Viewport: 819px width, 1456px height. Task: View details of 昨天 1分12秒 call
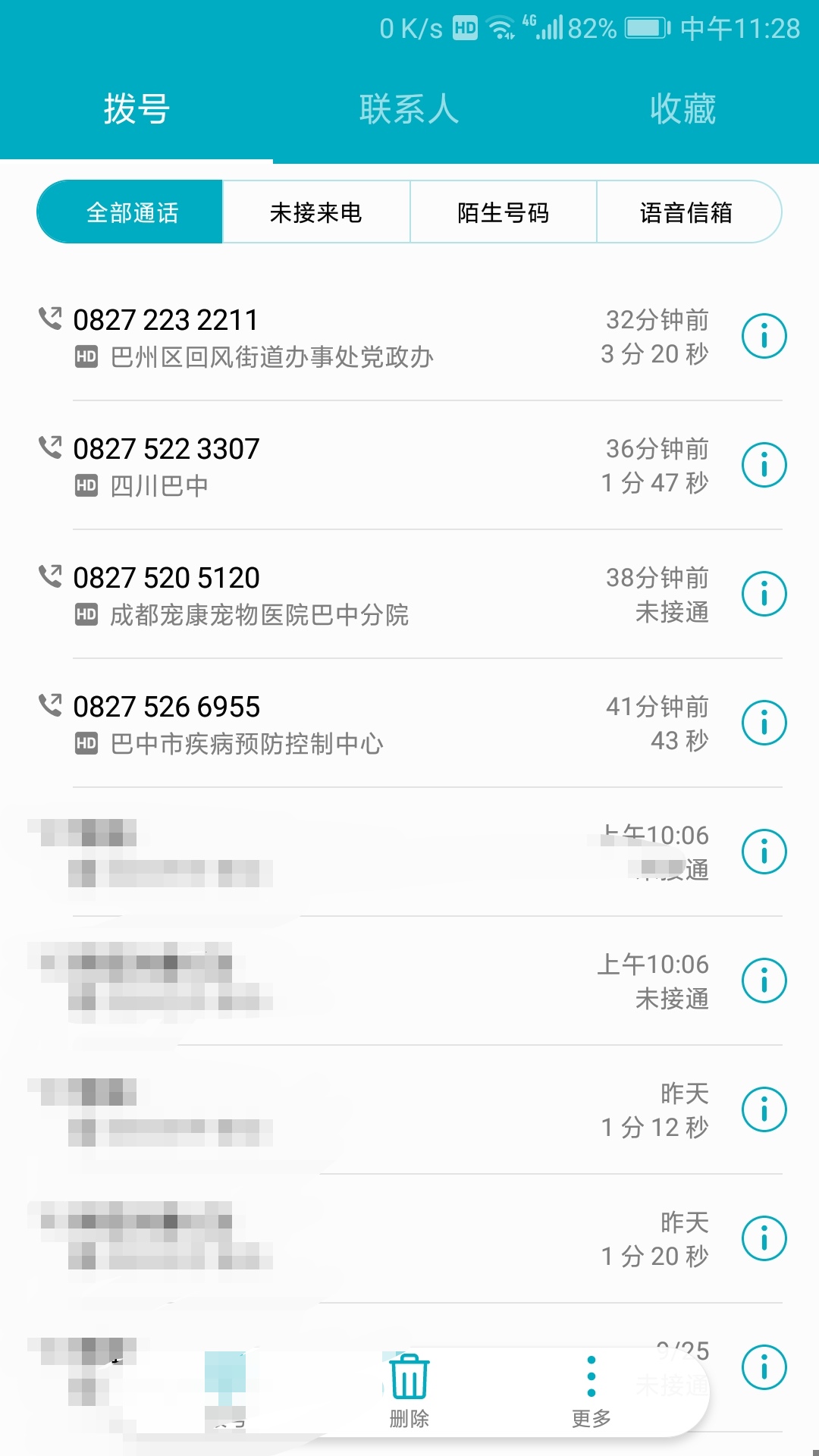pyautogui.click(x=764, y=1109)
